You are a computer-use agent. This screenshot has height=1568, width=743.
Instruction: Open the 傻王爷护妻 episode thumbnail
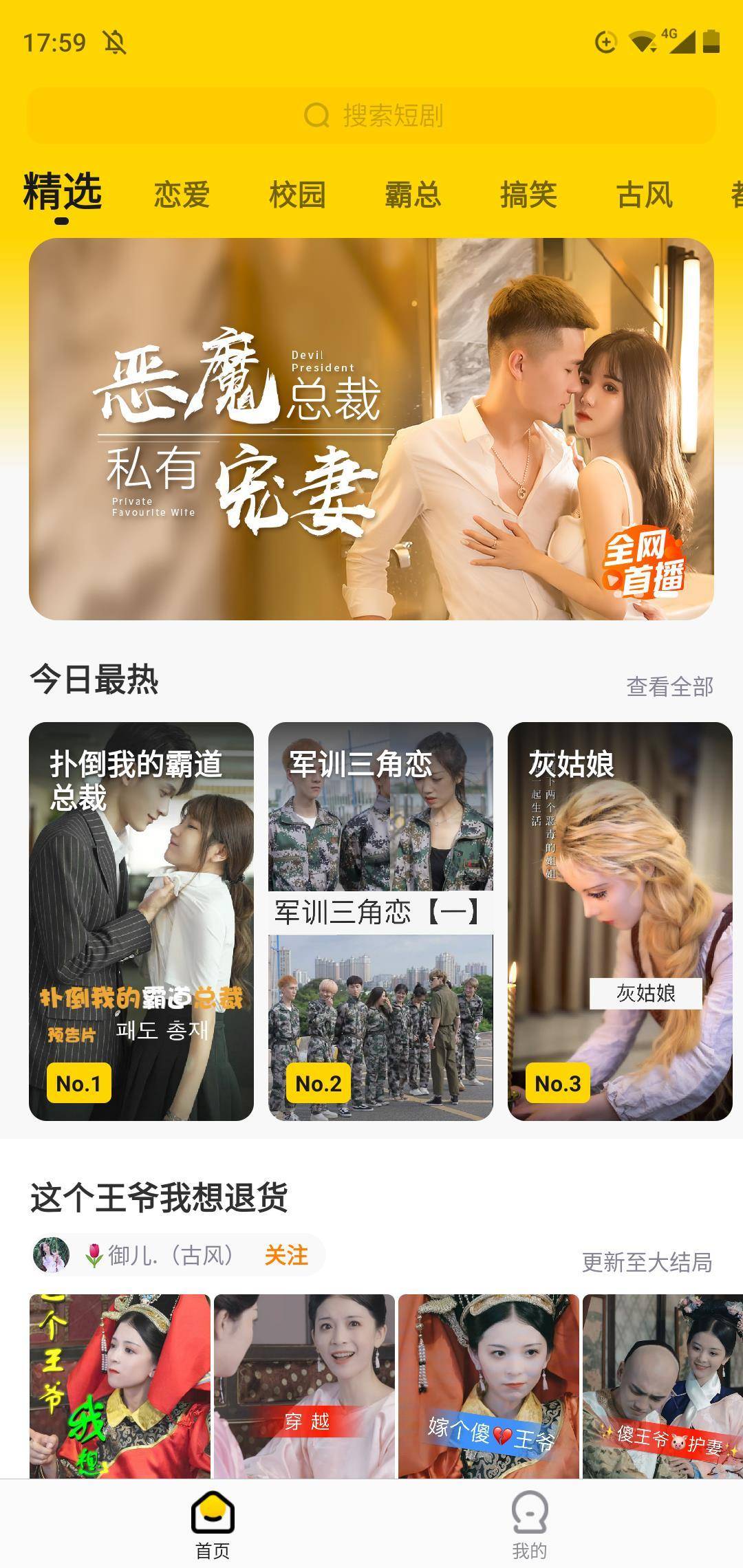click(x=662, y=1386)
